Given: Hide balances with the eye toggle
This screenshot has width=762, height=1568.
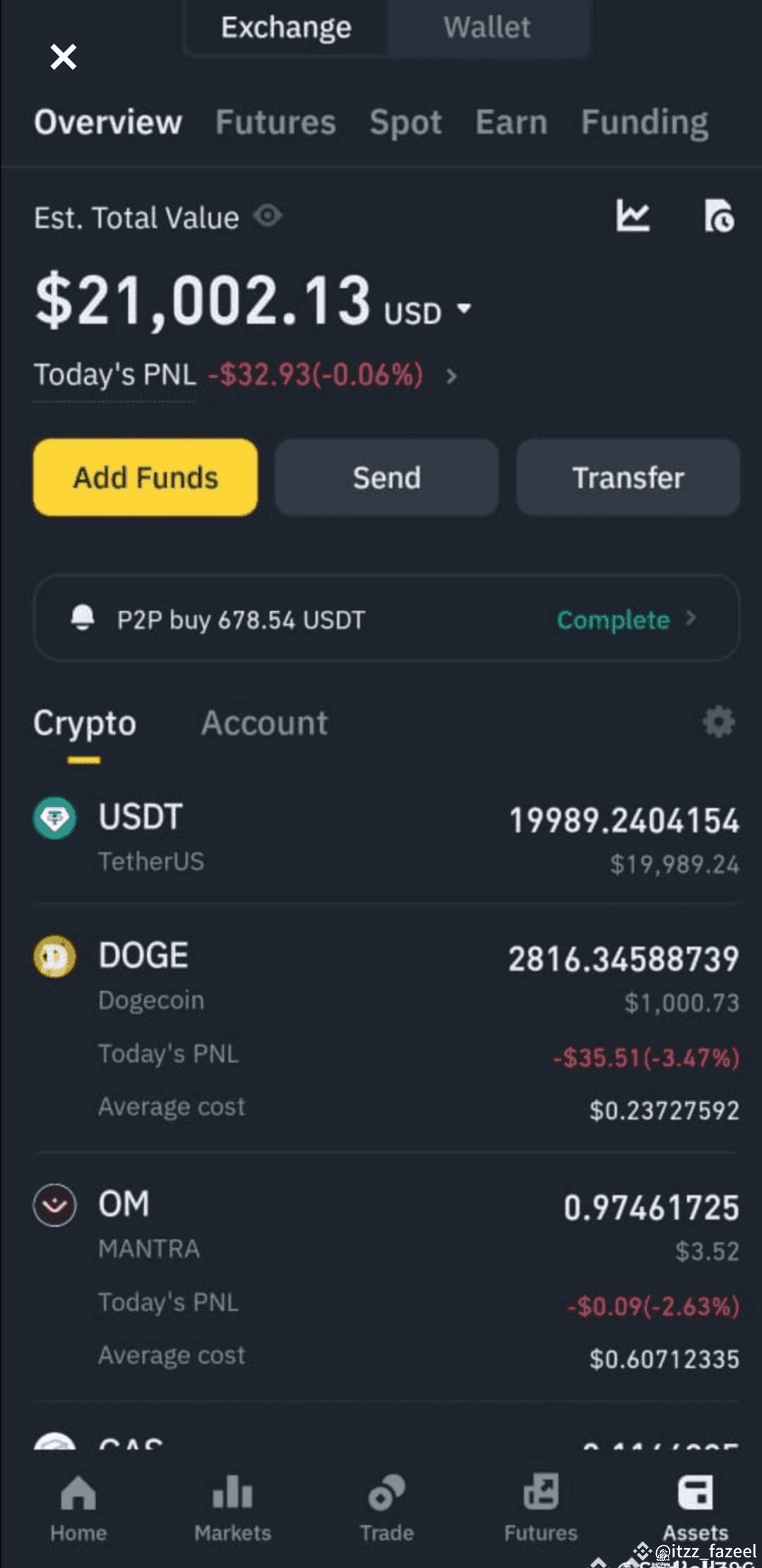Looking at the screenshot, I should tap(268, 217).
